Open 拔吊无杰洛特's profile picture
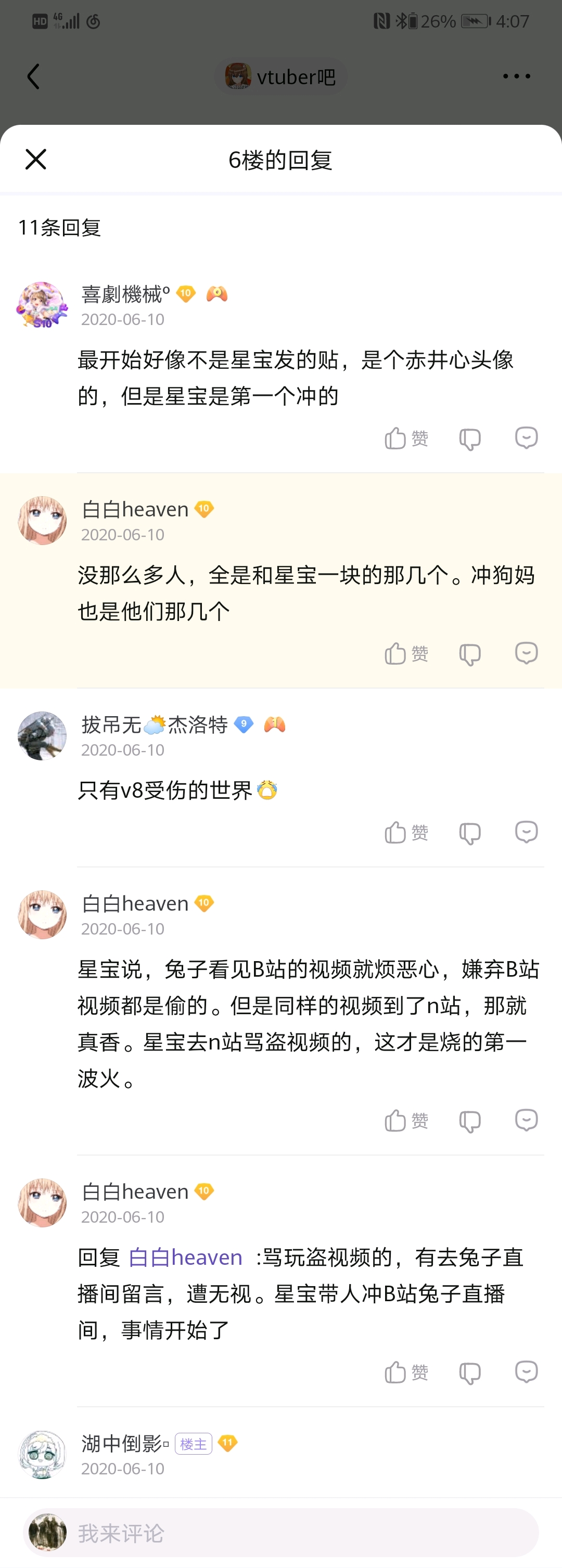Screen dimensions: 562x1568 (x=42, y=736)
